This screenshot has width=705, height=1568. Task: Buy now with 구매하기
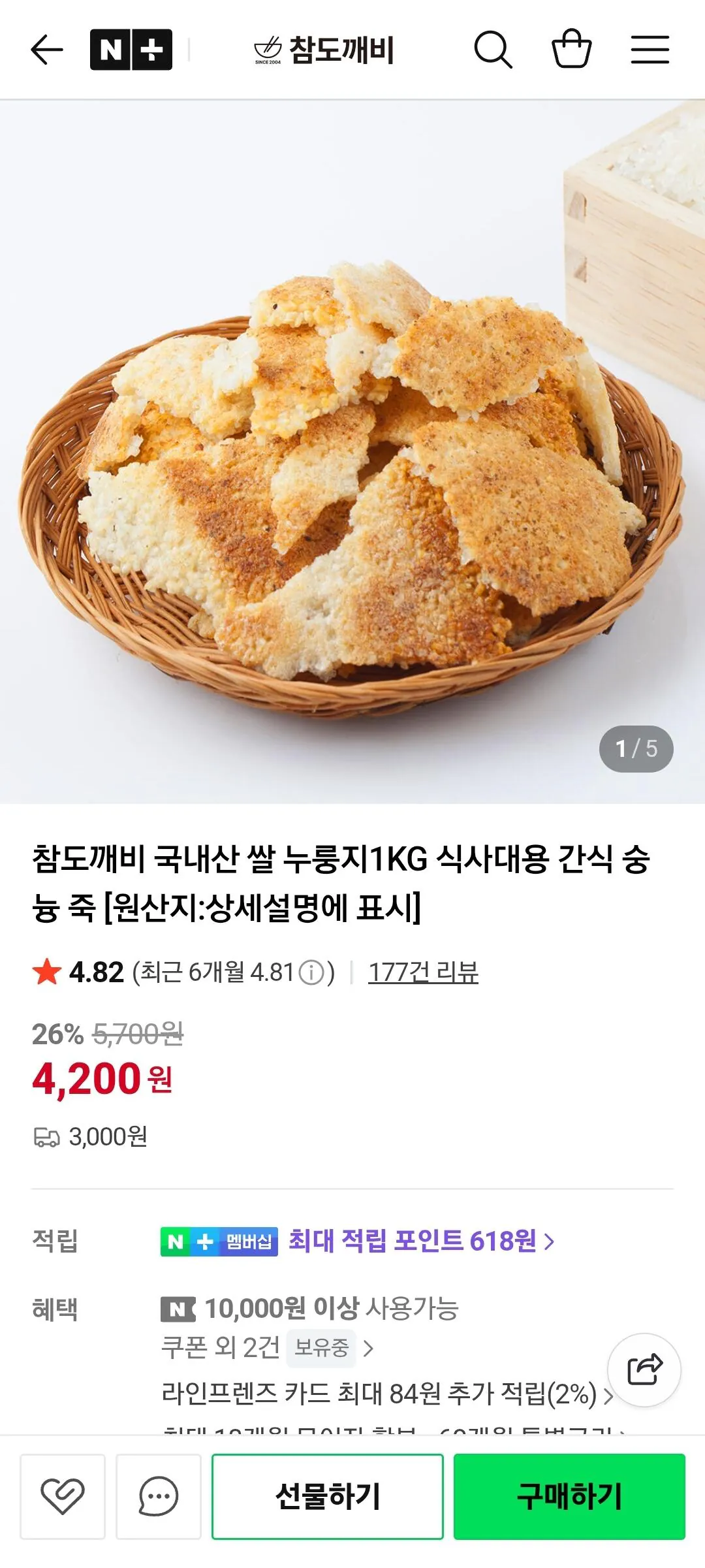tap(569, 1496)
